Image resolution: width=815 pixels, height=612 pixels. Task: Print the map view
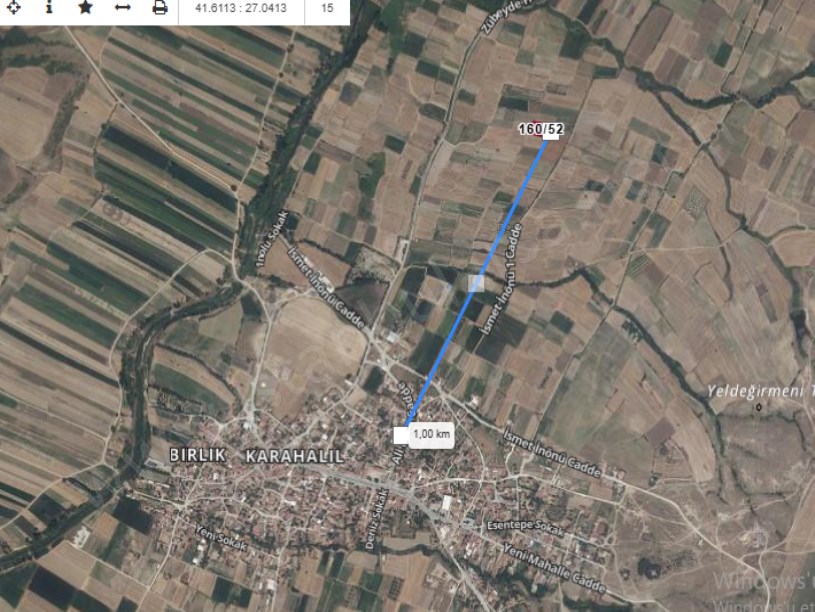pos(159,7)
